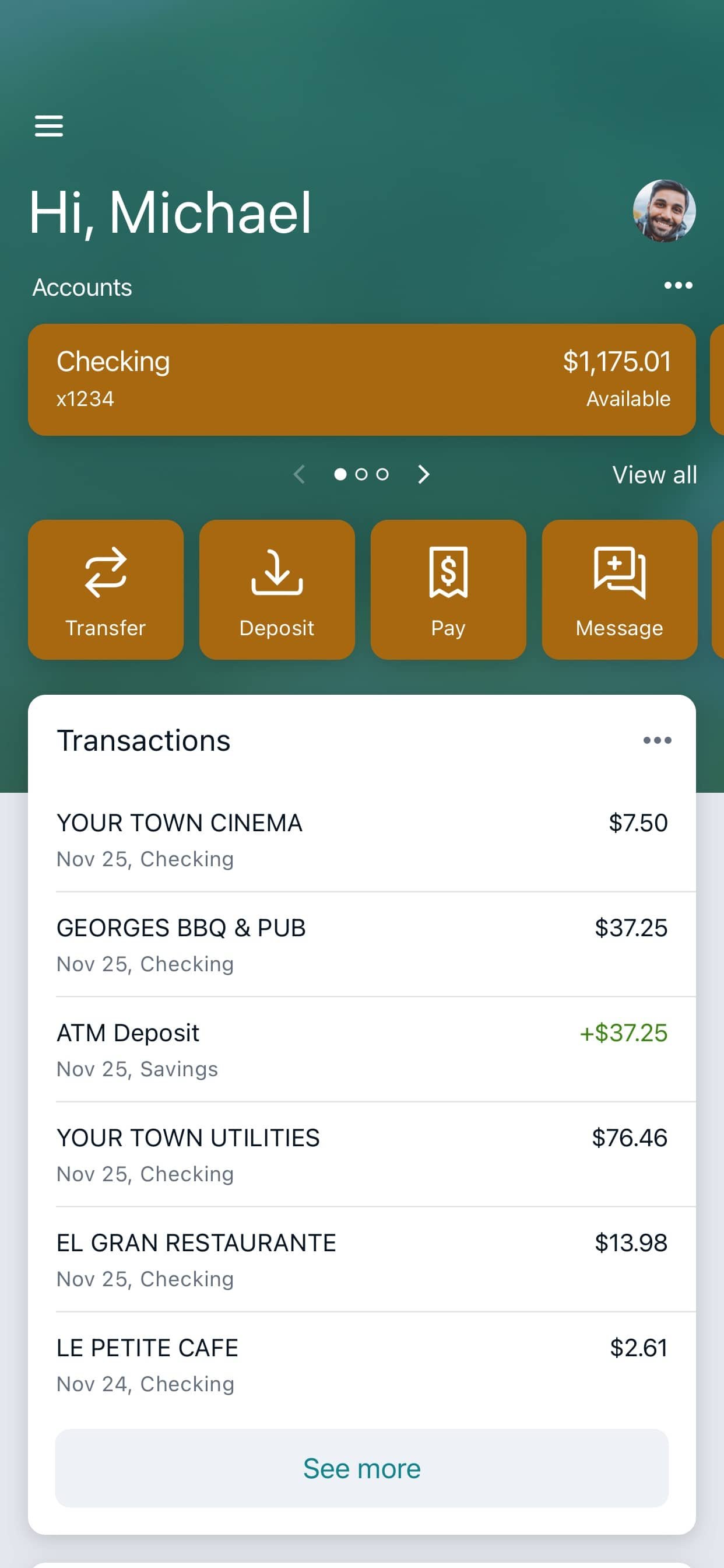Start a new Message to the bank
Viewport: 724px width, 1568px height.
point(619,589)
